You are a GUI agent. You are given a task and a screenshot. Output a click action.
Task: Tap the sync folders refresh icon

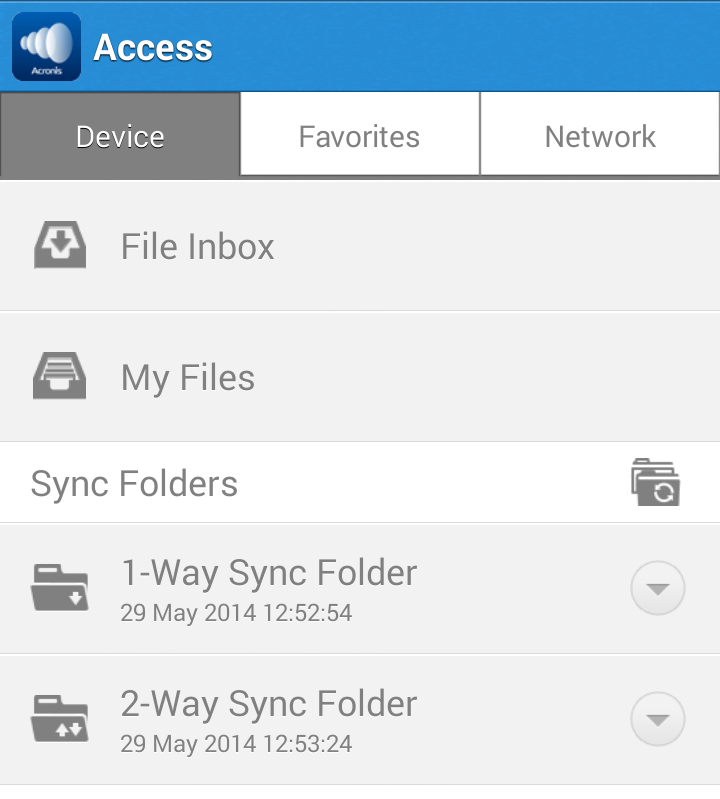pyautogui.click(x=655, y=483)
